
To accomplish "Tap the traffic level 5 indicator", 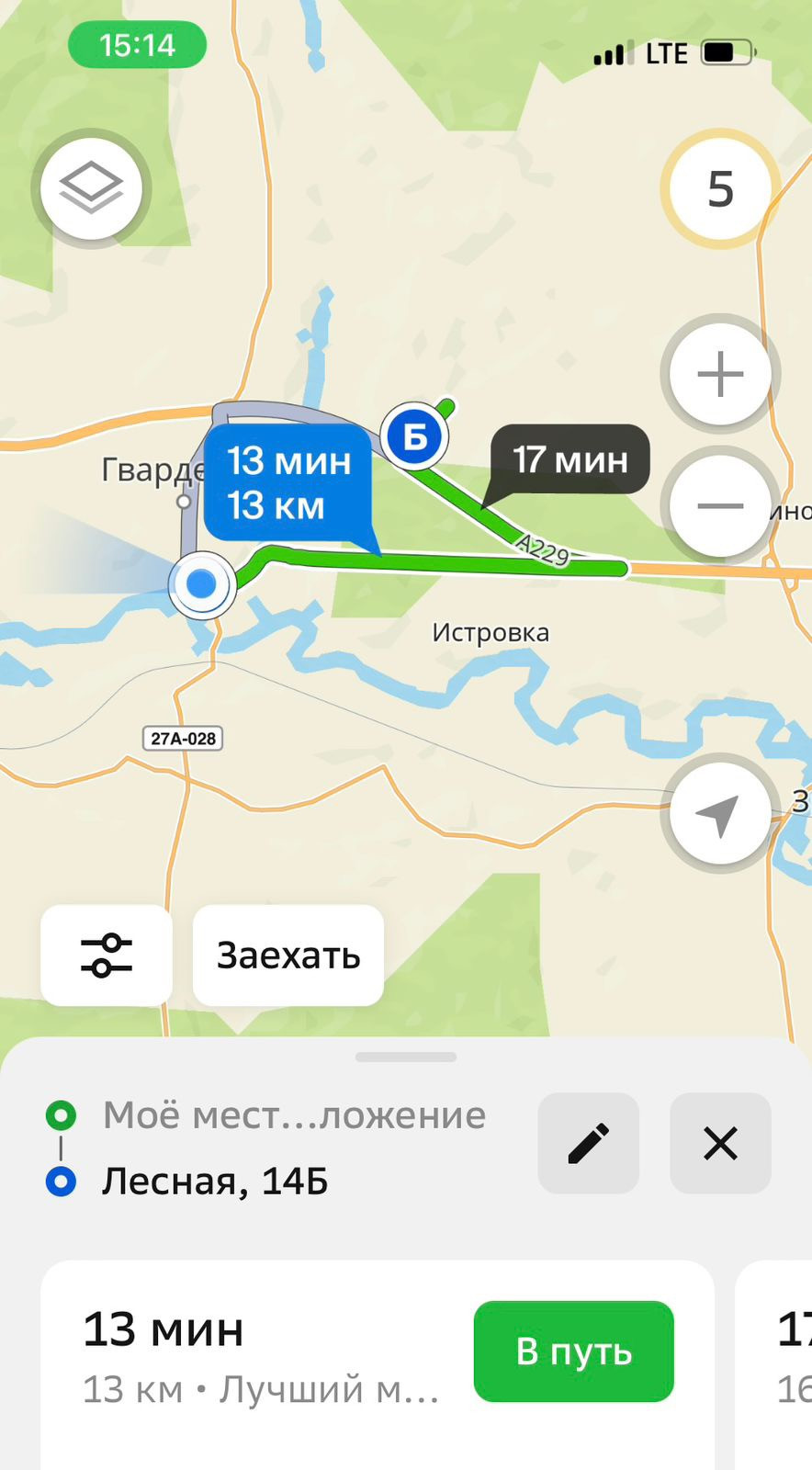I will coord(720,188).
